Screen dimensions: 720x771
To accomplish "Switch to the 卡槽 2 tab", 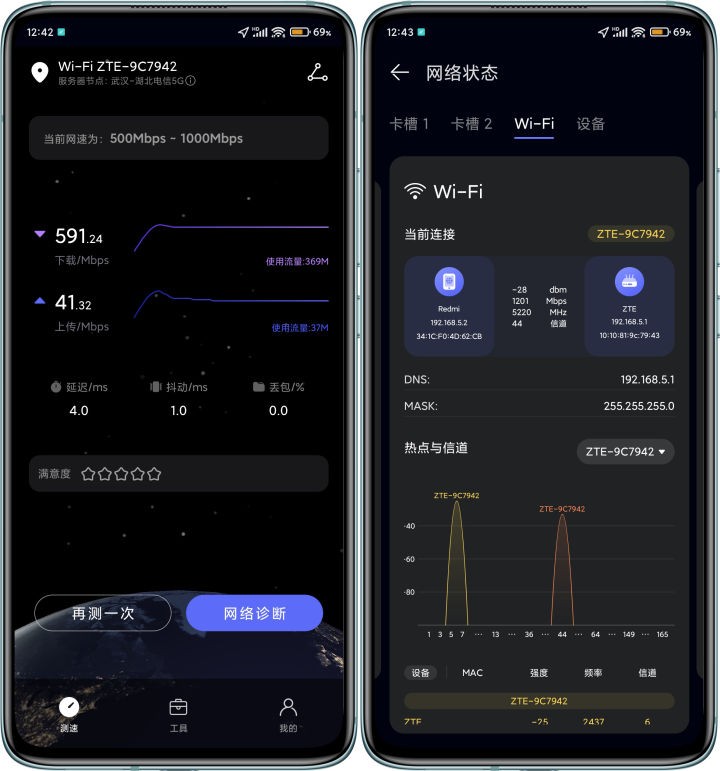I will (x=473, y=123).
